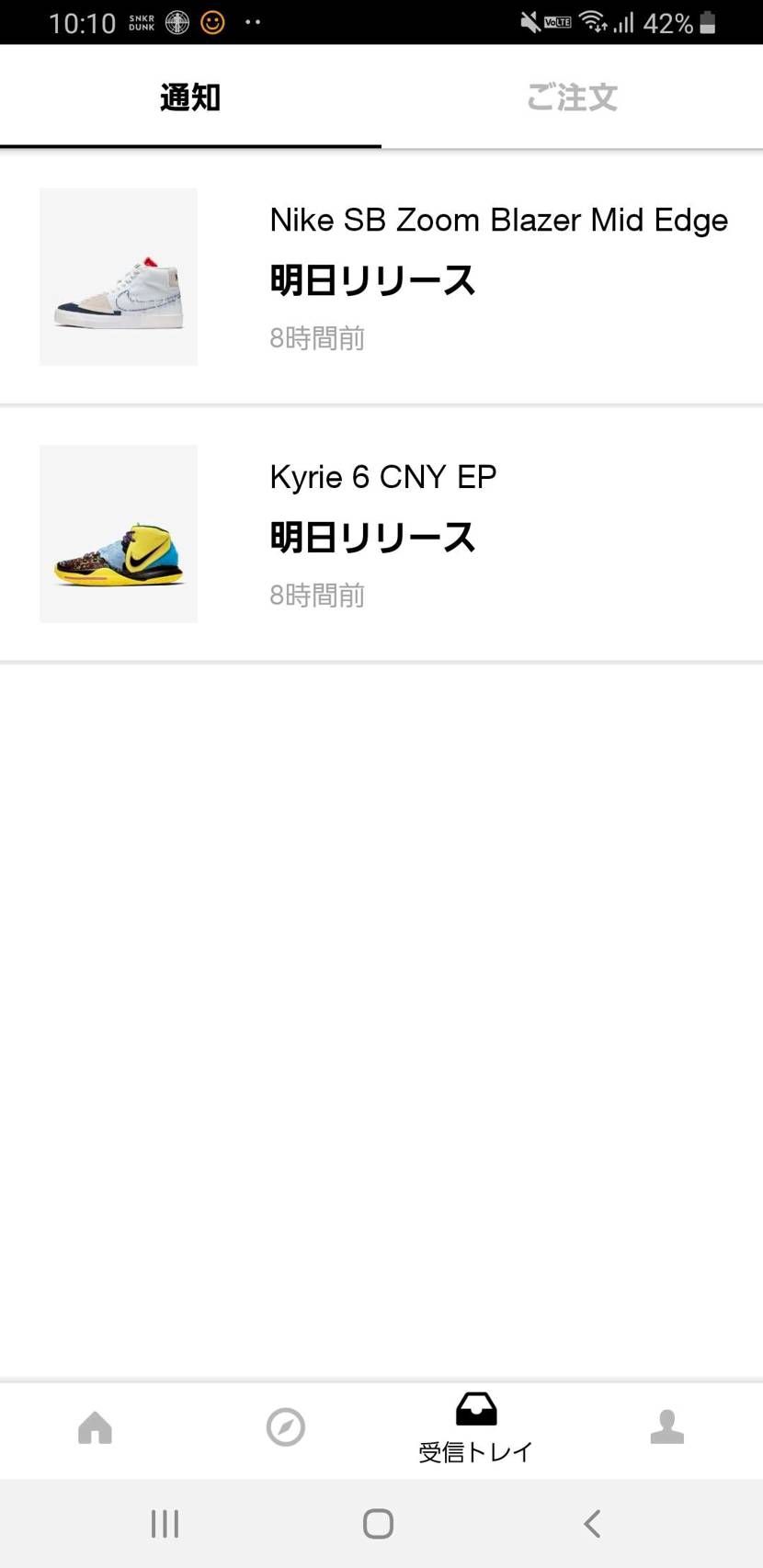Open the profile tab
Screen dimensions: 763x1568
tap(667, 1427)
